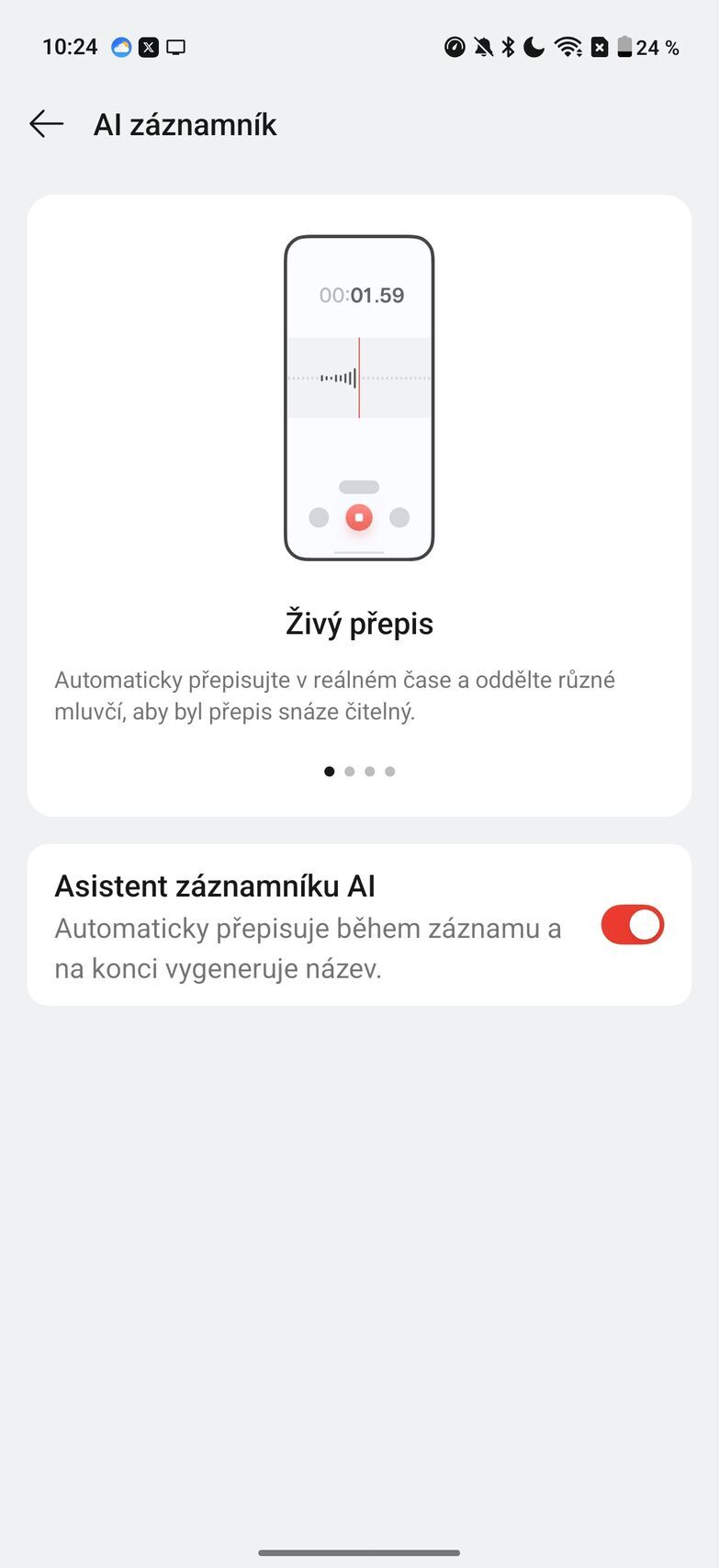Tap the AI záznamník title text

click(185, 124)
